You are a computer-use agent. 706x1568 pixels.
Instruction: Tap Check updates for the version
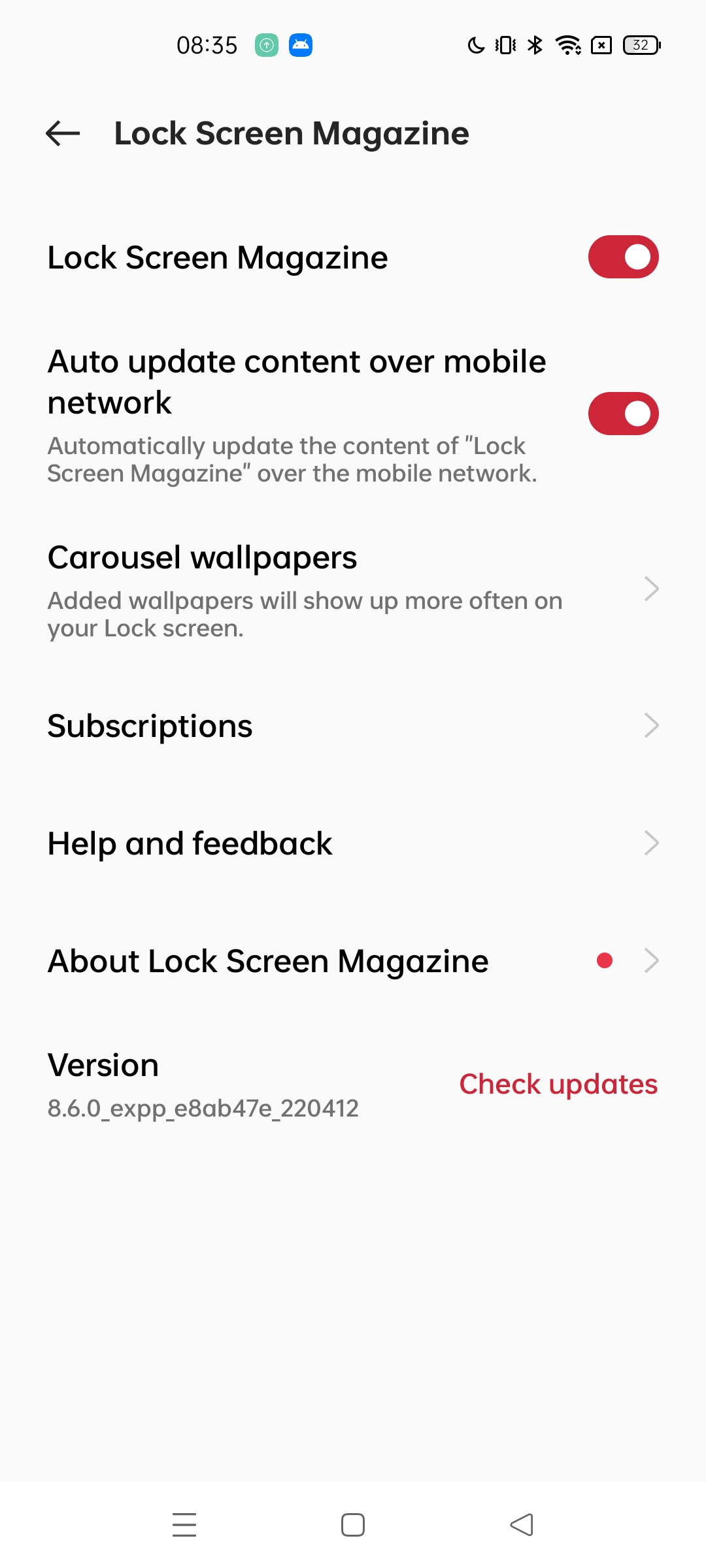(558, 1085)
